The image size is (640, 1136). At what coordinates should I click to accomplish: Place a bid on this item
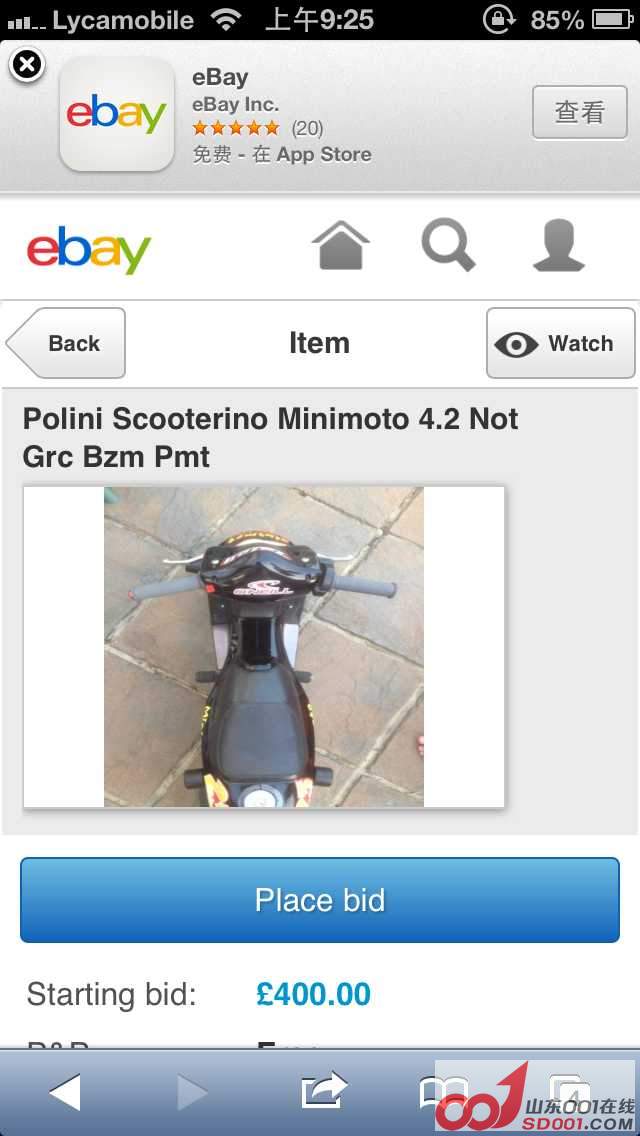pos(320,900)
